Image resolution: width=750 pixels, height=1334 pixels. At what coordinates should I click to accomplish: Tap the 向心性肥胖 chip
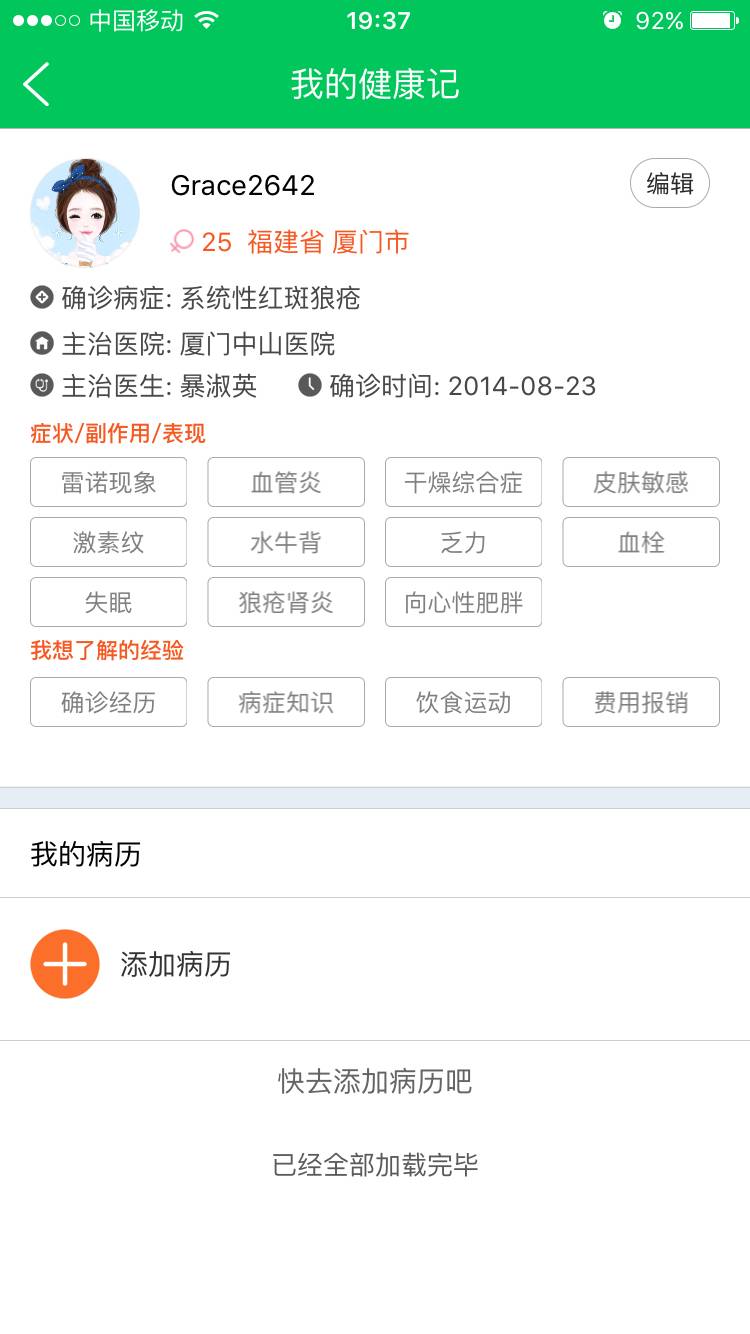(463, 603)
